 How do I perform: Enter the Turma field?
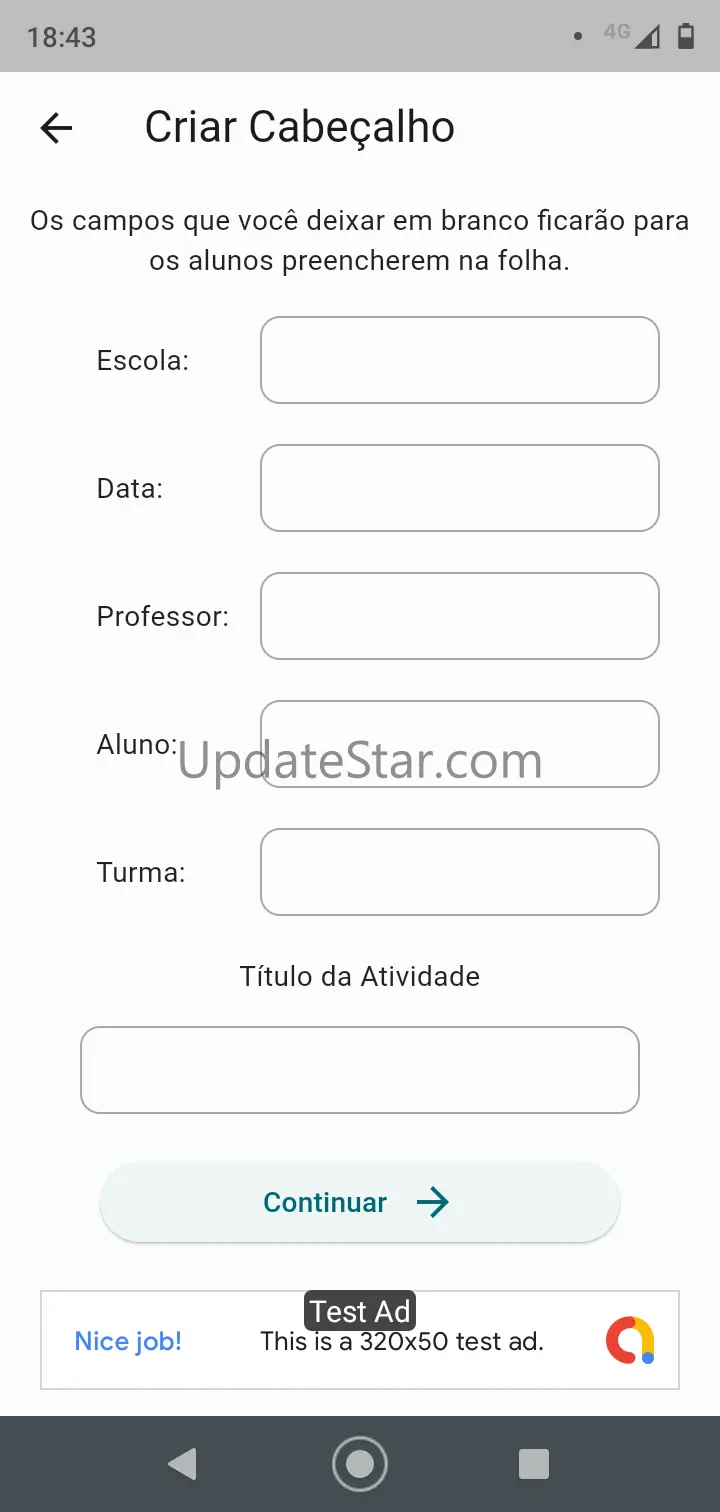[x=459, y=872]
